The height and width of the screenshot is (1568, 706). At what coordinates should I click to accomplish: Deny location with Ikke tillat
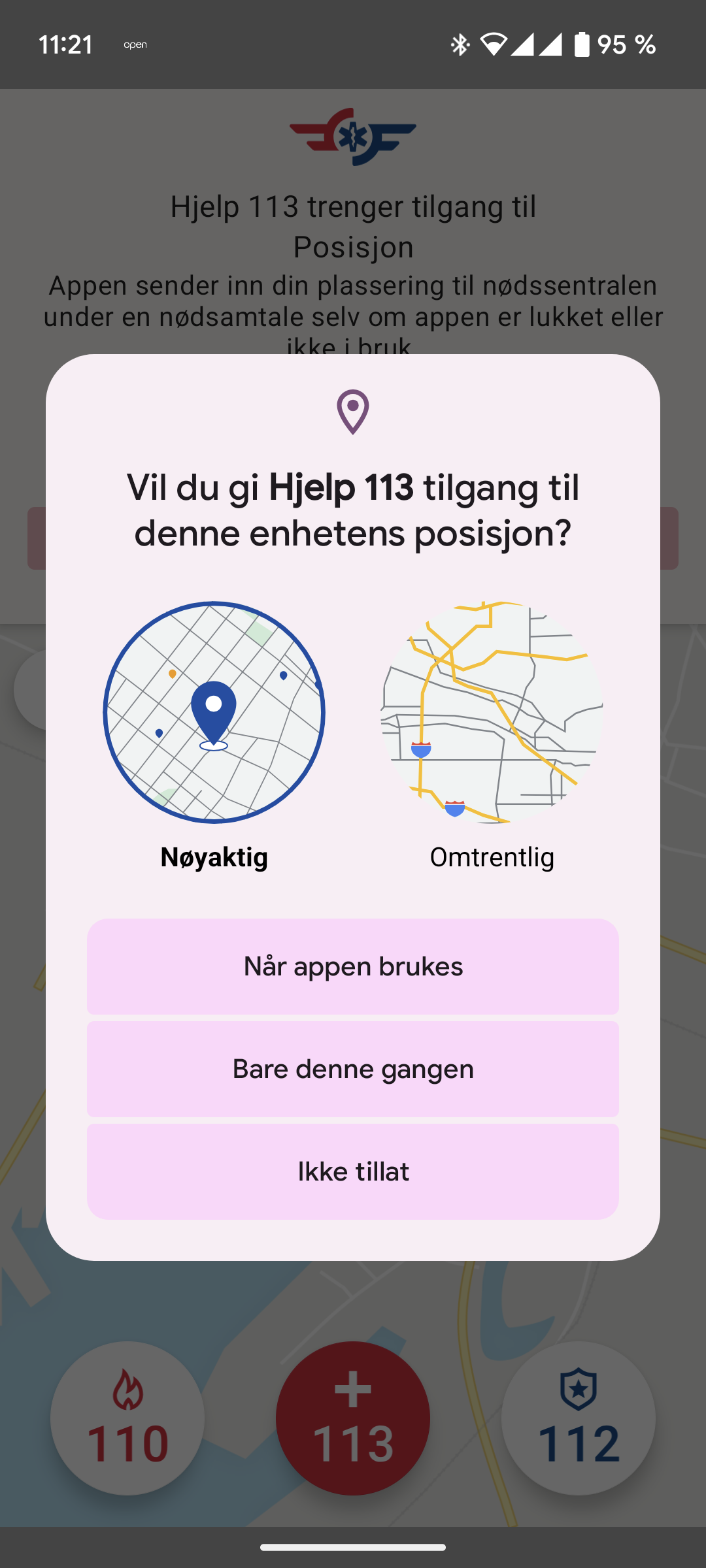click(x=353, y=1171)
